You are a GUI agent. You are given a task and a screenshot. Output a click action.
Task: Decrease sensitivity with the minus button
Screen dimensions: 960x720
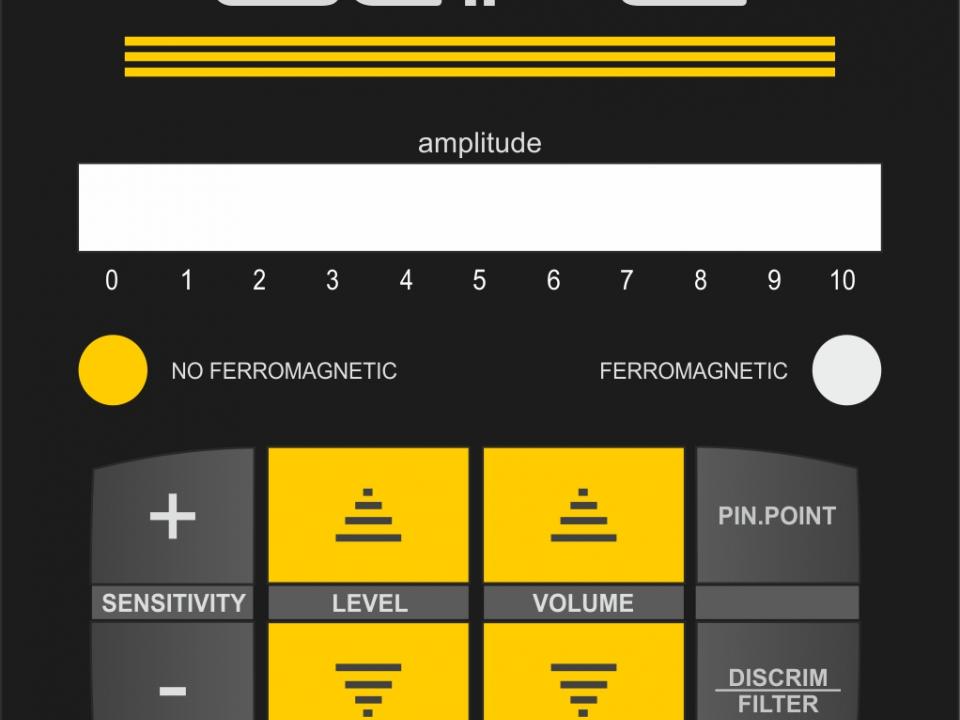pos(173,677)
